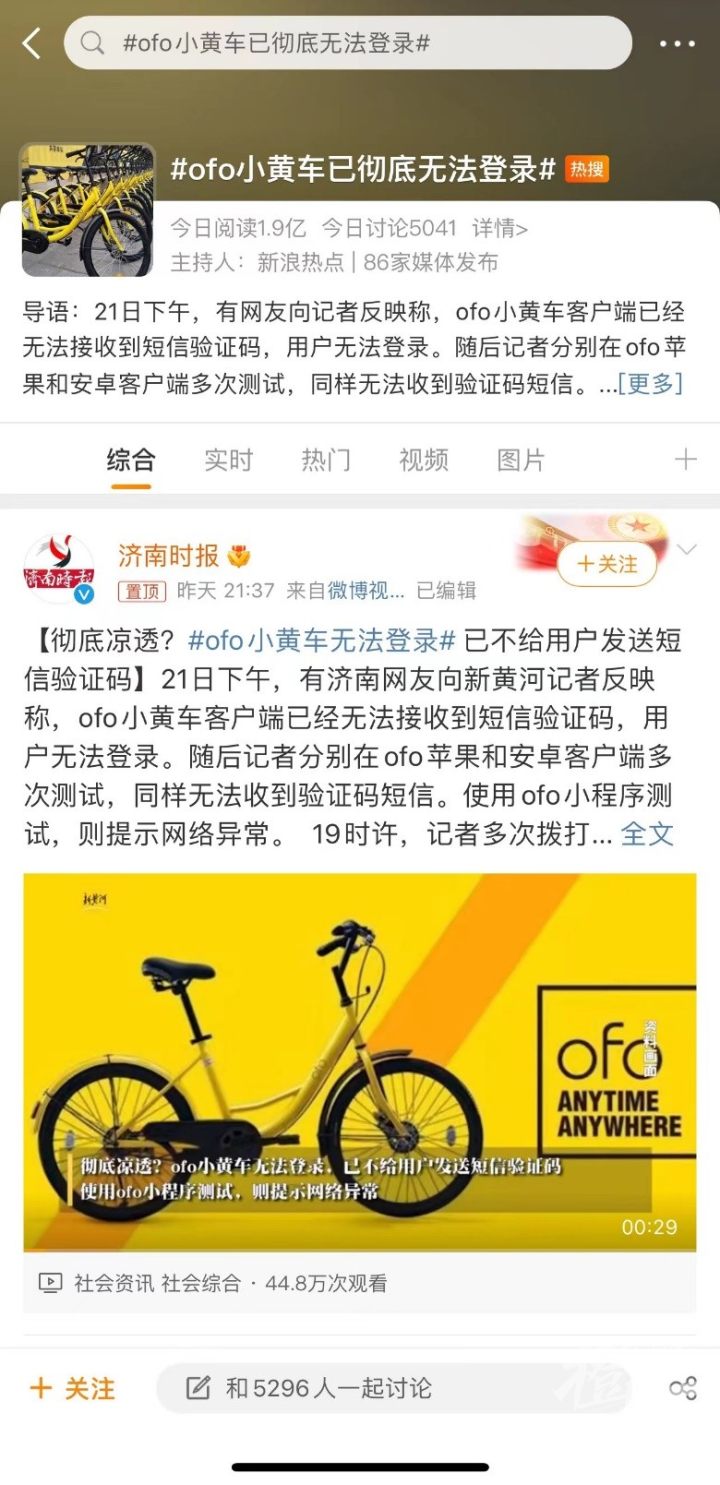The width and height of the screenshot is (720, 1485).
Task: Play the ofo bike video
Action: click(360, 1062)
